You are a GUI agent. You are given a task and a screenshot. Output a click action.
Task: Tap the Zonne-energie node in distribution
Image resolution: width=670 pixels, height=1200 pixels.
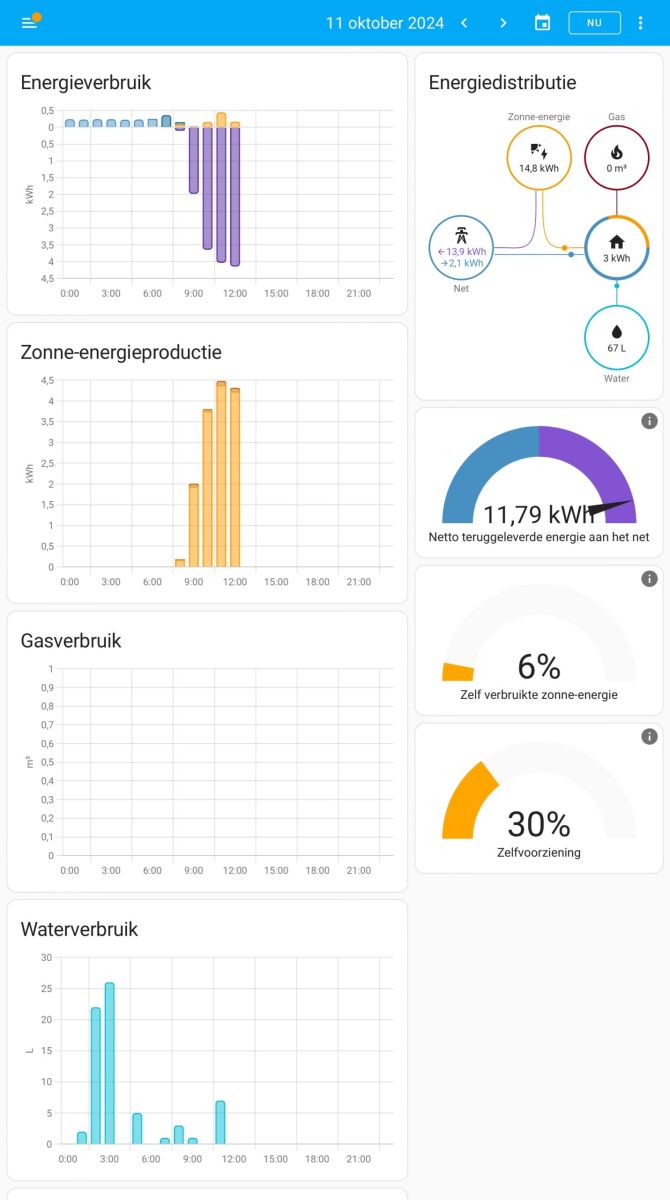(539, 158)
